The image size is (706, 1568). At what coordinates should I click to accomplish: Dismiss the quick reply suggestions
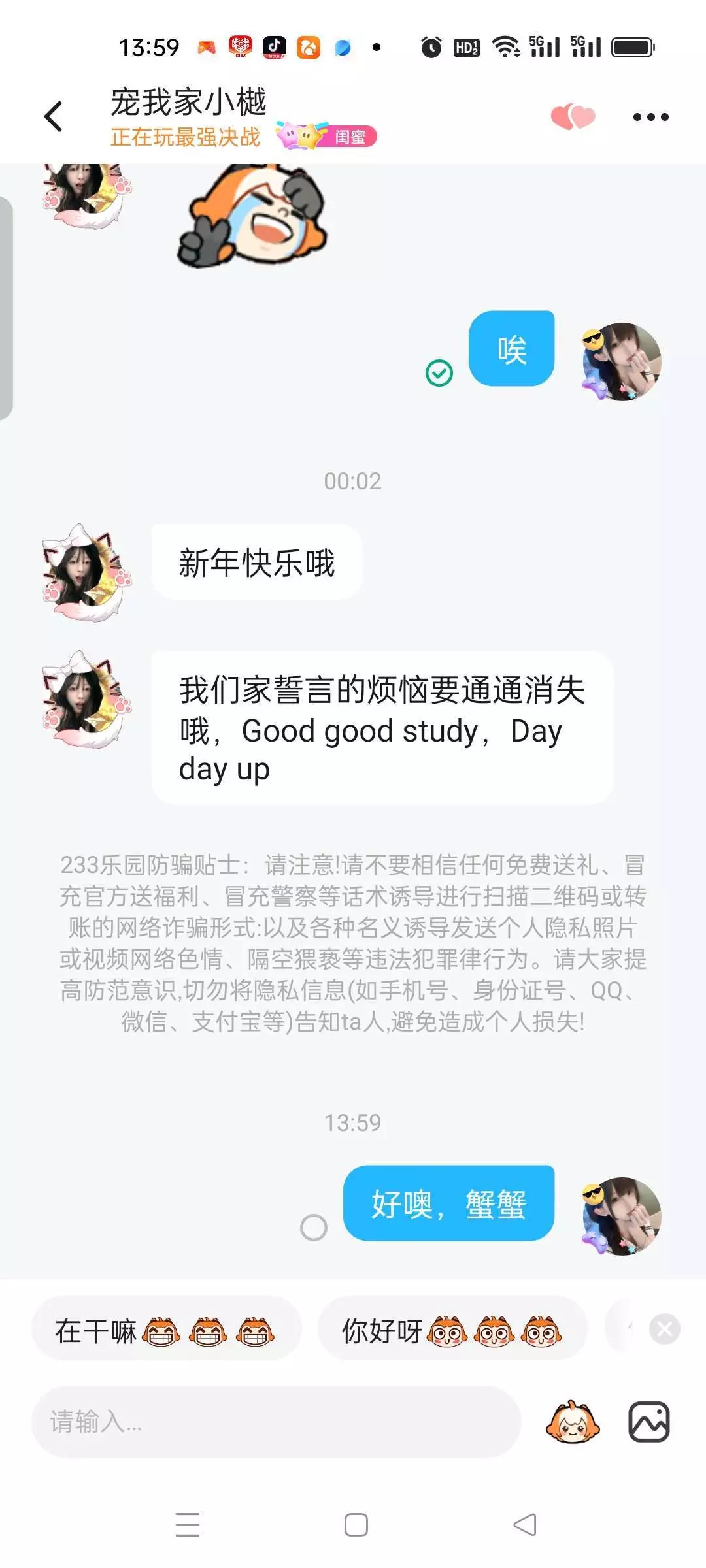coord(665,1330)
